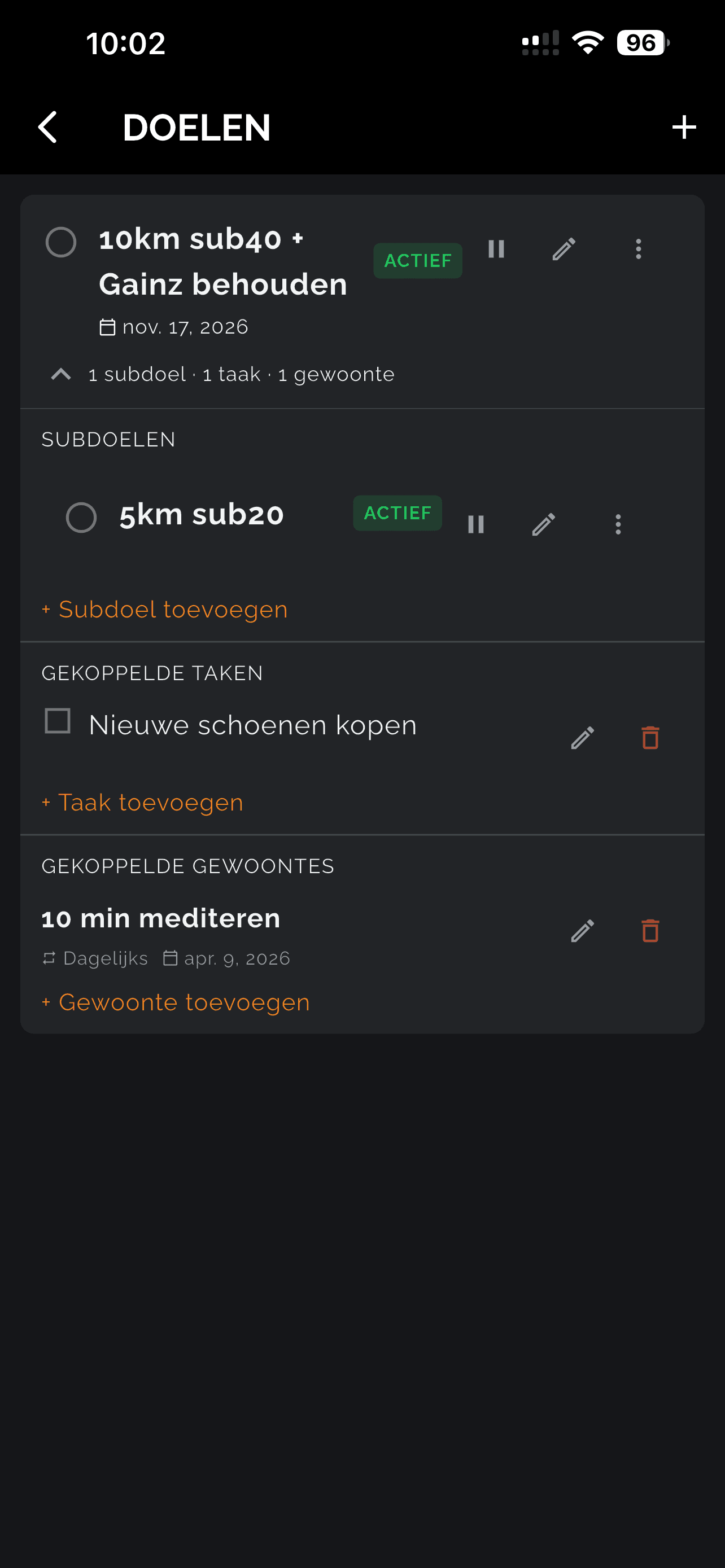The height and width of the screenshot is (1568, 725).
Task: Pause the "5km sub20" subgoal
Action: [475, 523]
